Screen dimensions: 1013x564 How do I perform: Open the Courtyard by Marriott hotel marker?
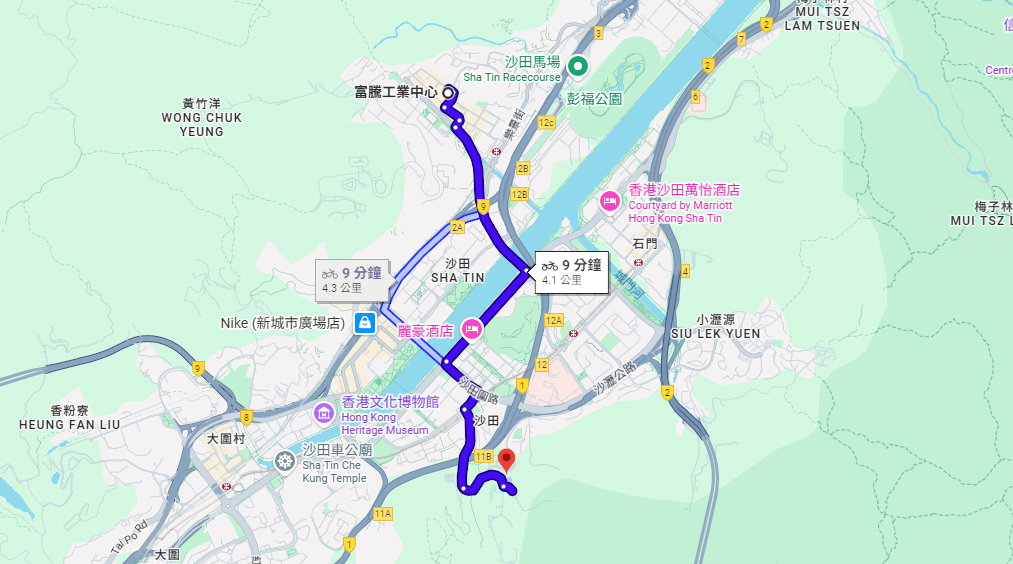609,202
